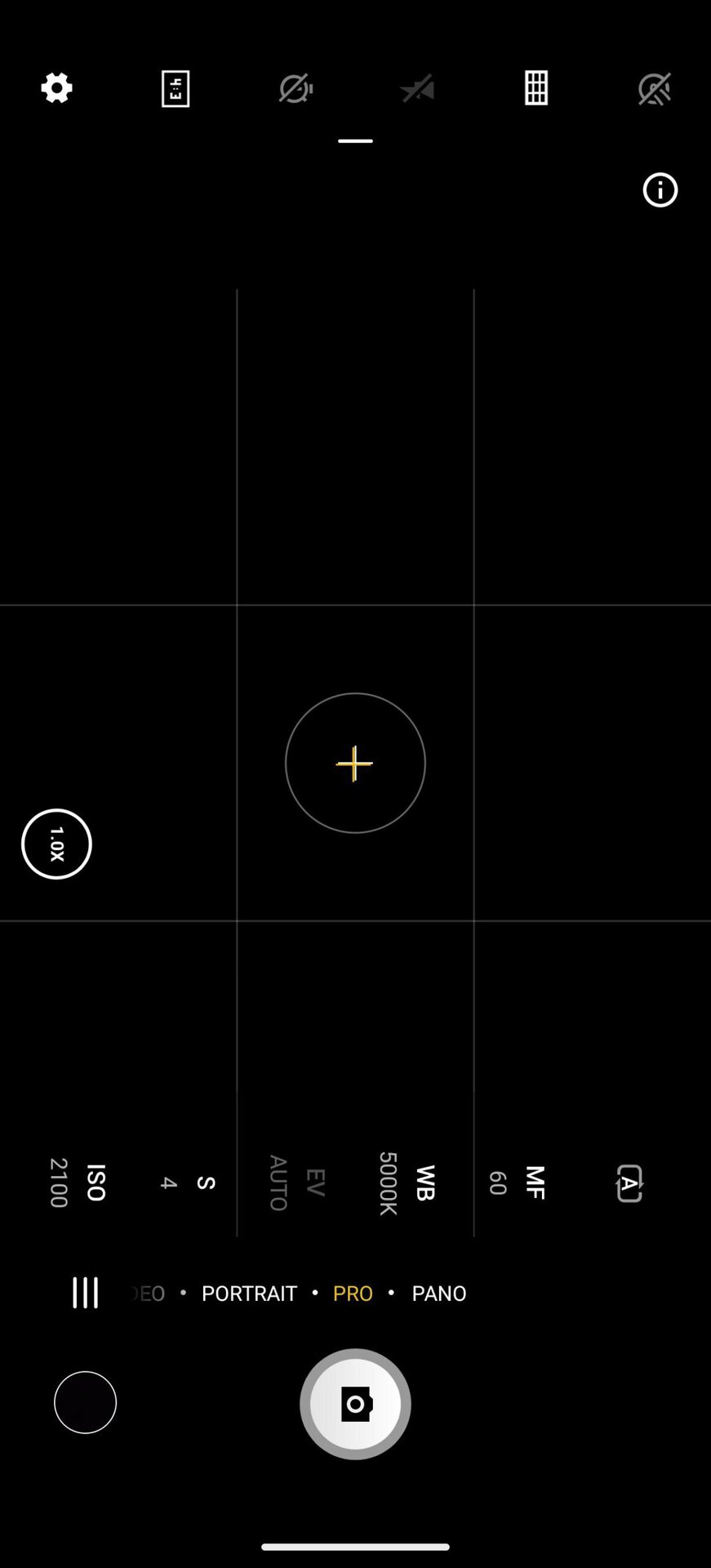This screenshot has width=711, height=1568.
Task: Adjust the MF manual focus setting
Action: (518, 1183)
